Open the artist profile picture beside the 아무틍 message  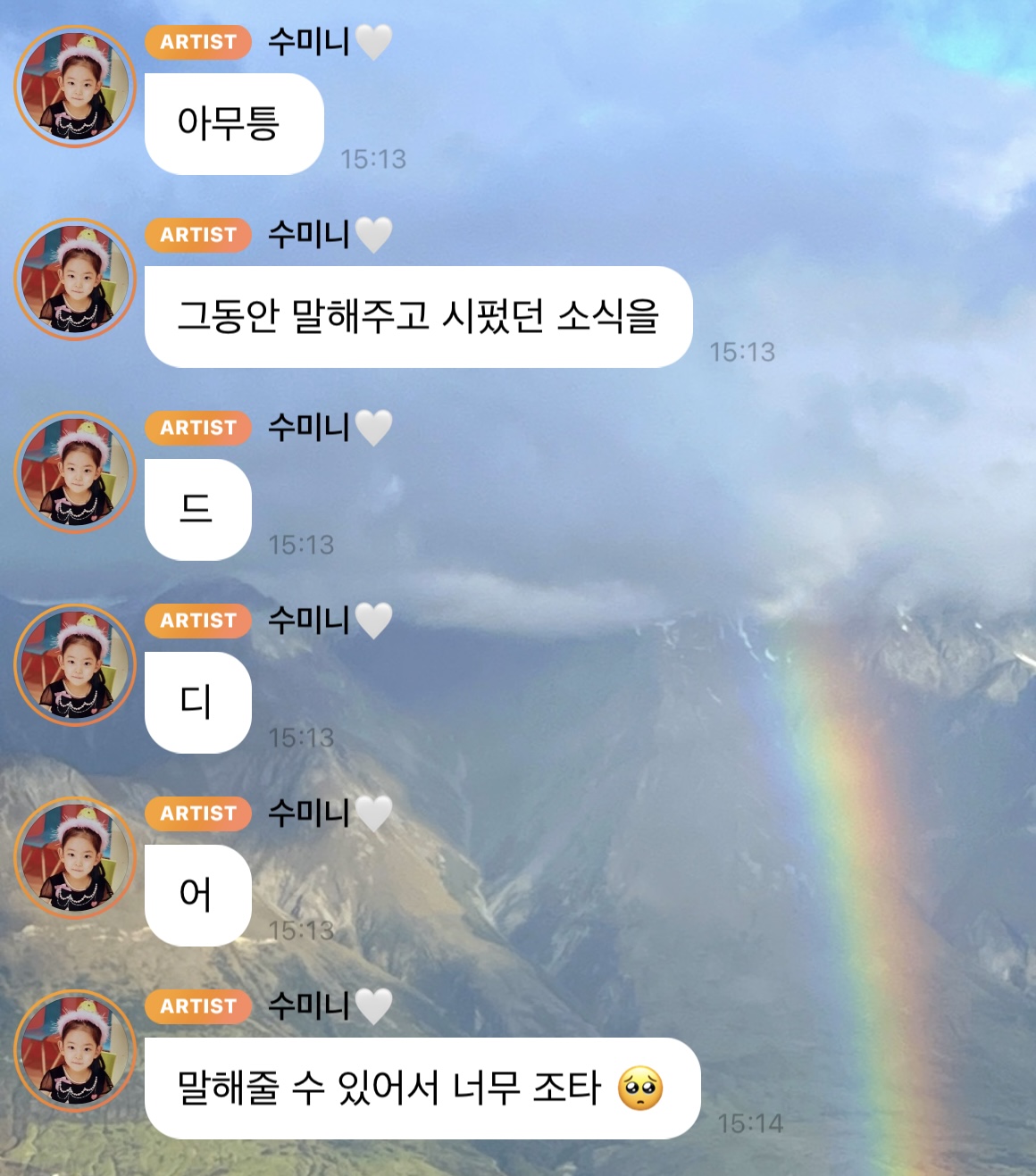[x=75, y=87]
